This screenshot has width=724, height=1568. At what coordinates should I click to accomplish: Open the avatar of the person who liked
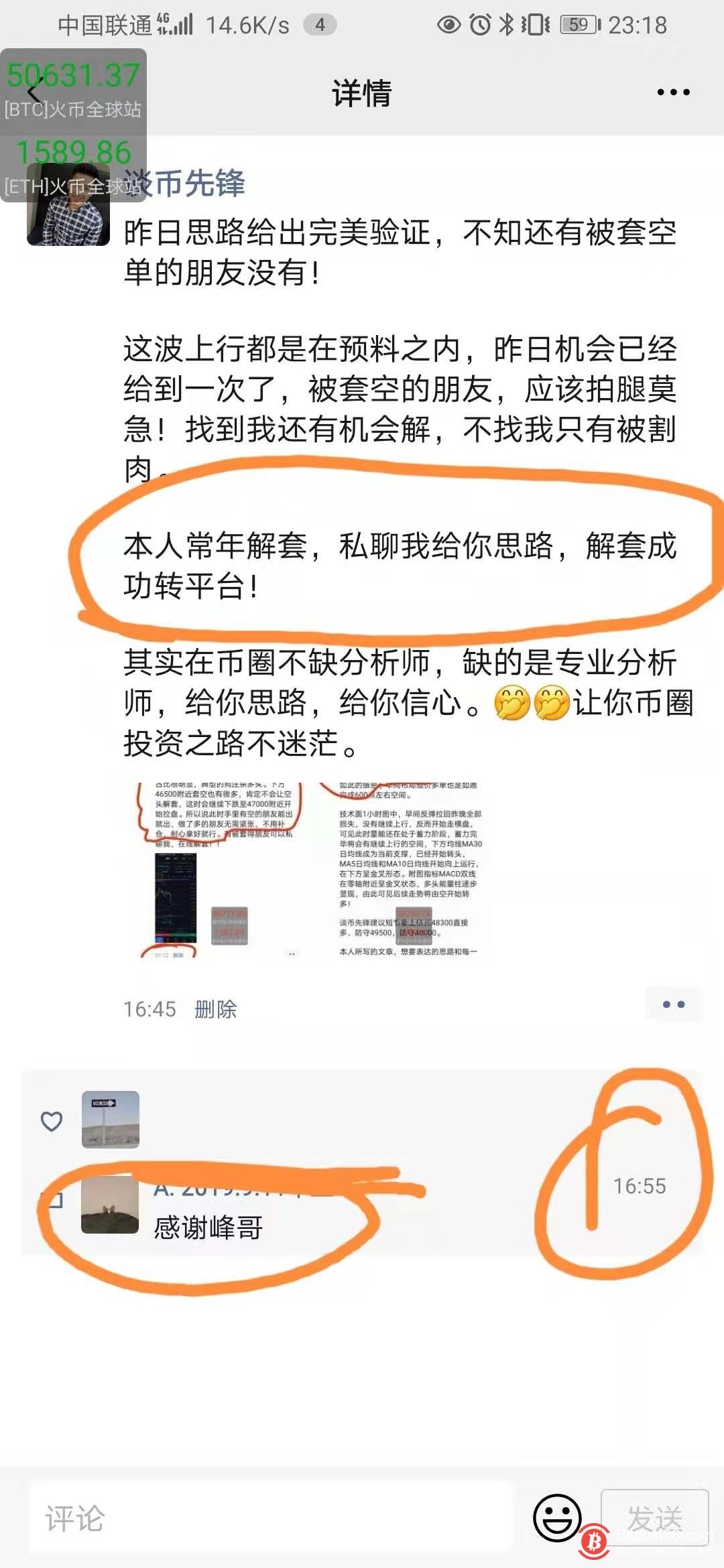[111, 1119]
